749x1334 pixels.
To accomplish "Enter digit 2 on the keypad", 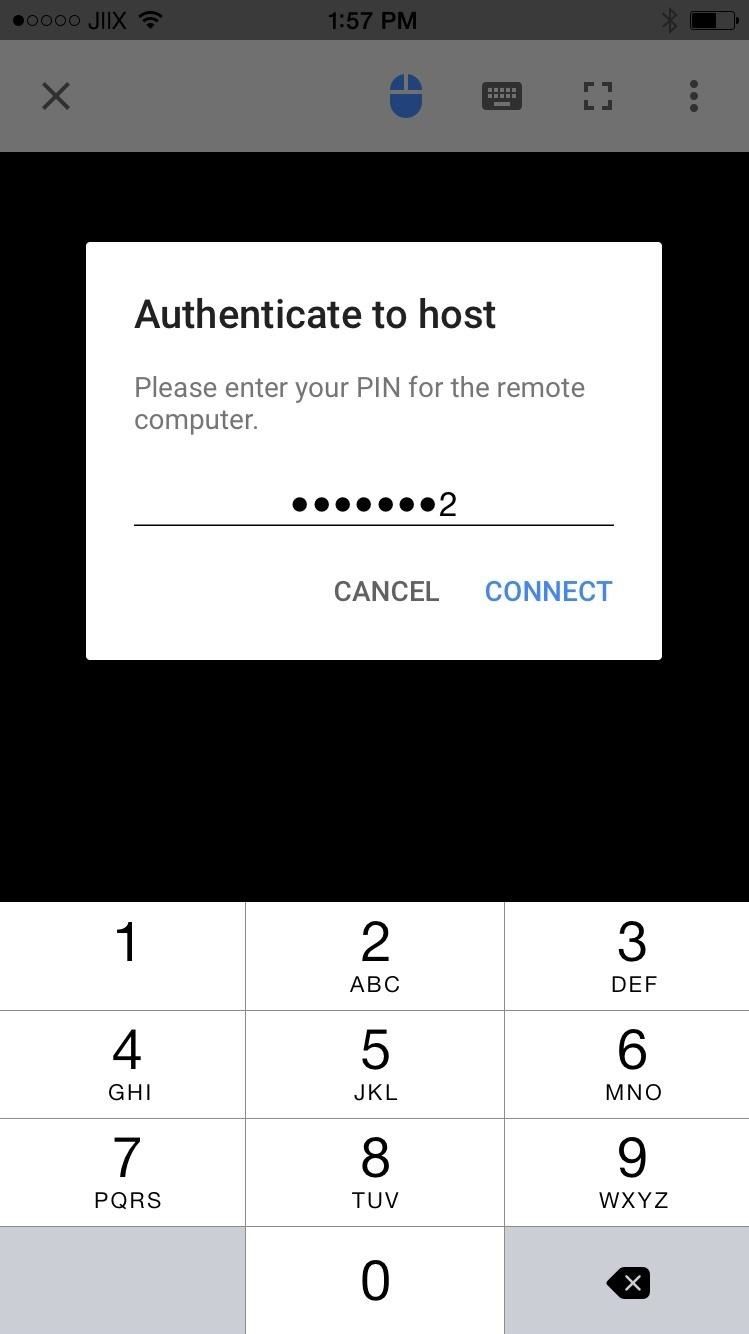I will click(375, 956).
